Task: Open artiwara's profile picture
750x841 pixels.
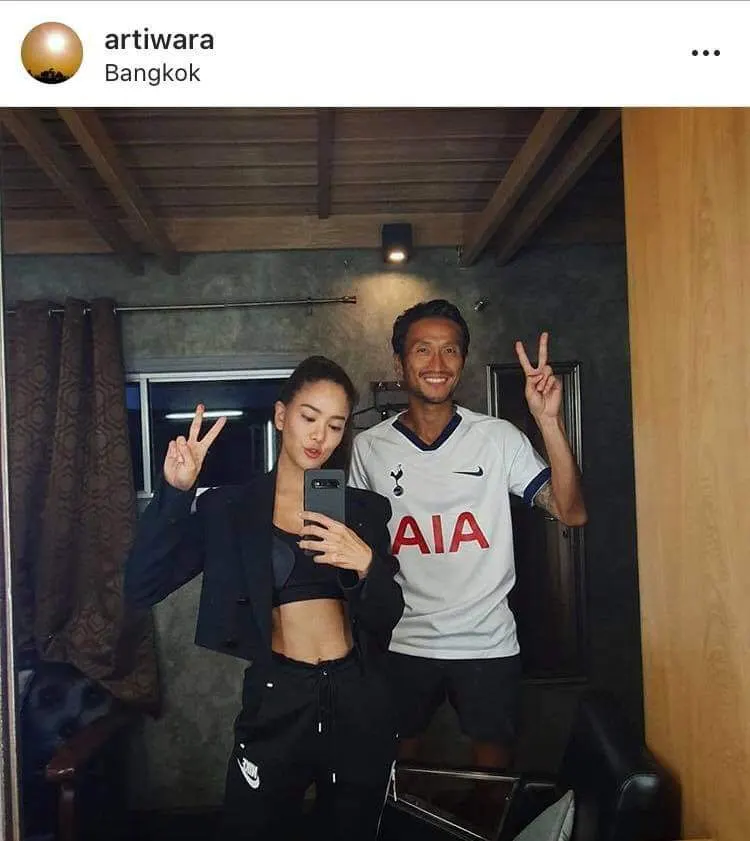Action: coord(52,52)
